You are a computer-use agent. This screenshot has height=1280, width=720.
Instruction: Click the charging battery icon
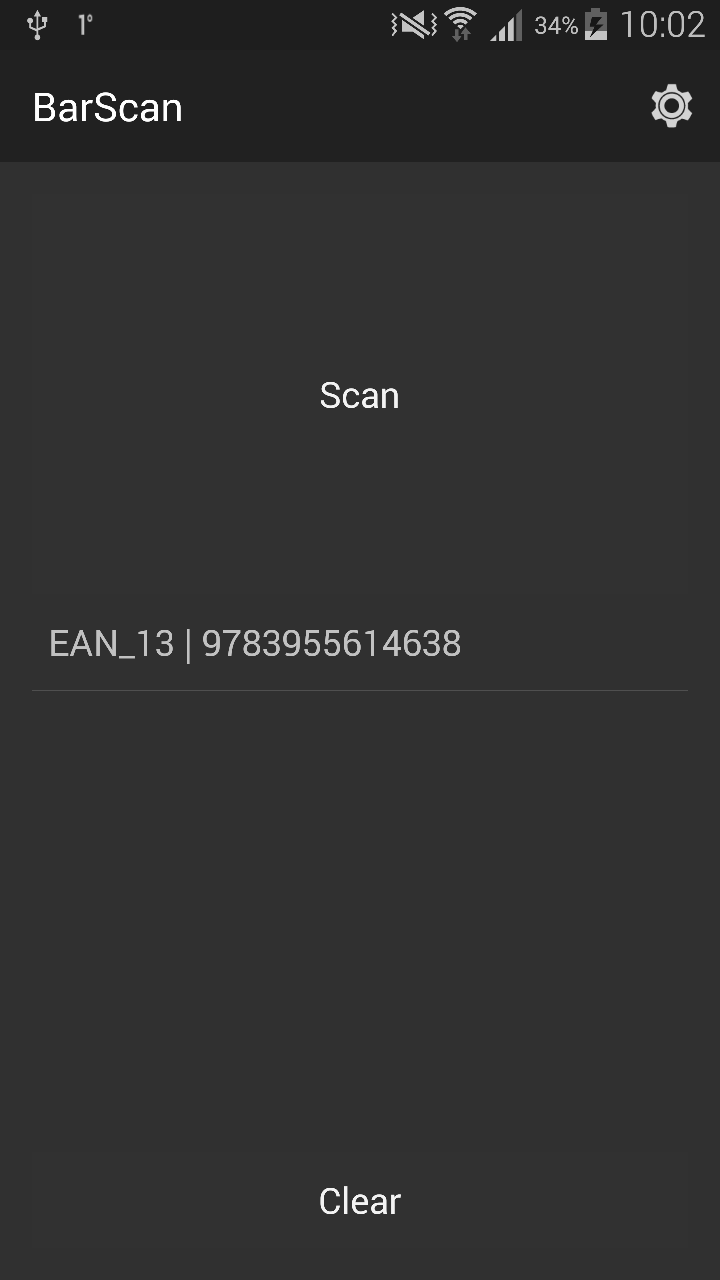(595, 24)
